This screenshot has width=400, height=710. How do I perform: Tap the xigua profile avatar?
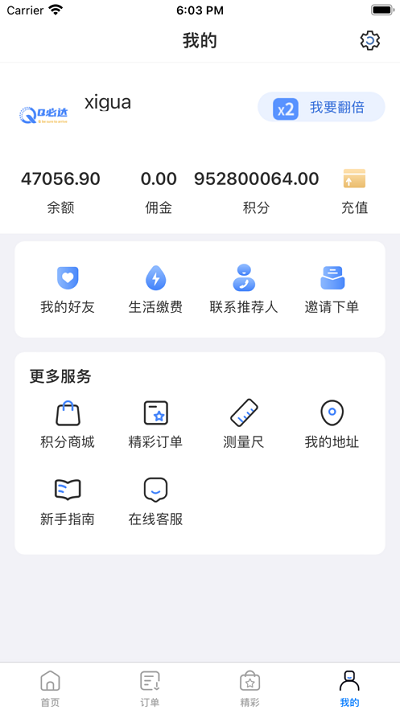43,115
